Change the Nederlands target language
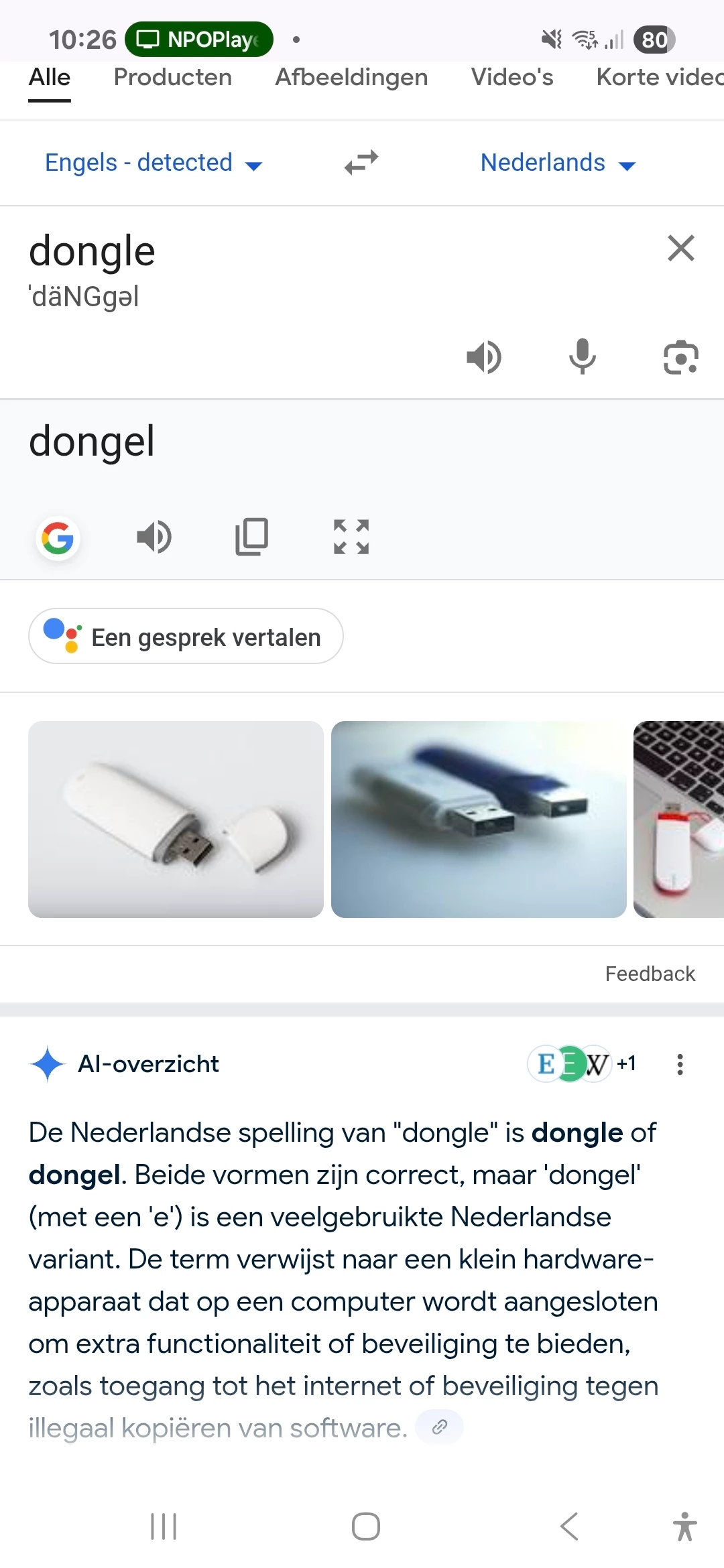This screenshot has width=724, height=1568. tap(557, 163)
